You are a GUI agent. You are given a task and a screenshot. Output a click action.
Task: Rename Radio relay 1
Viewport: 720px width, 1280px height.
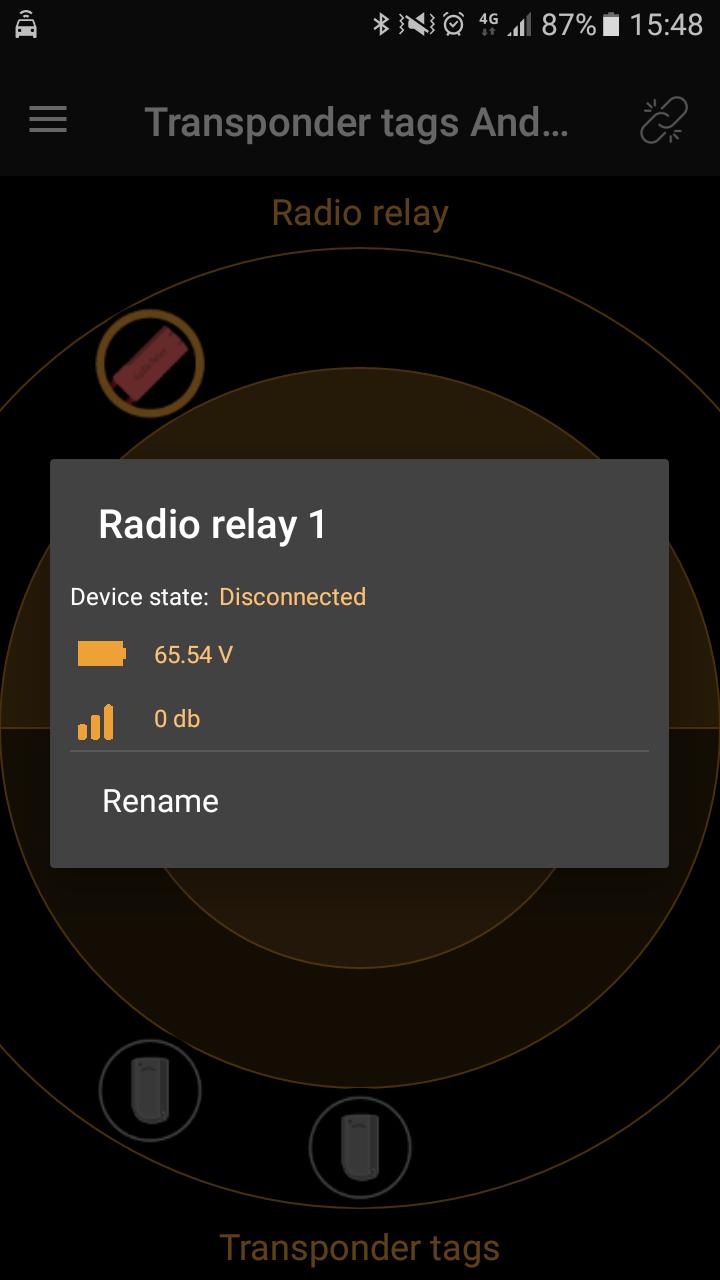[161, 801]
